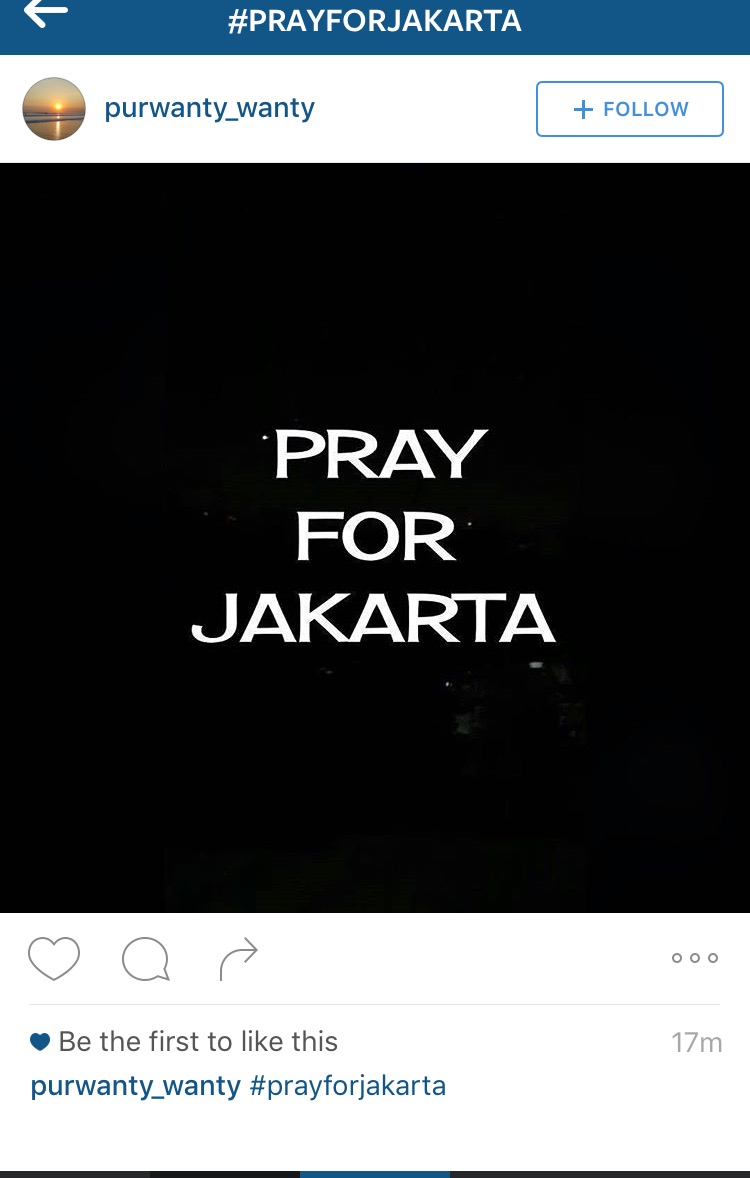Open the #prayforjakarta hashtag in caption
The image size is (750, 1178).
pyautogui.click(x=347, y=1085)
